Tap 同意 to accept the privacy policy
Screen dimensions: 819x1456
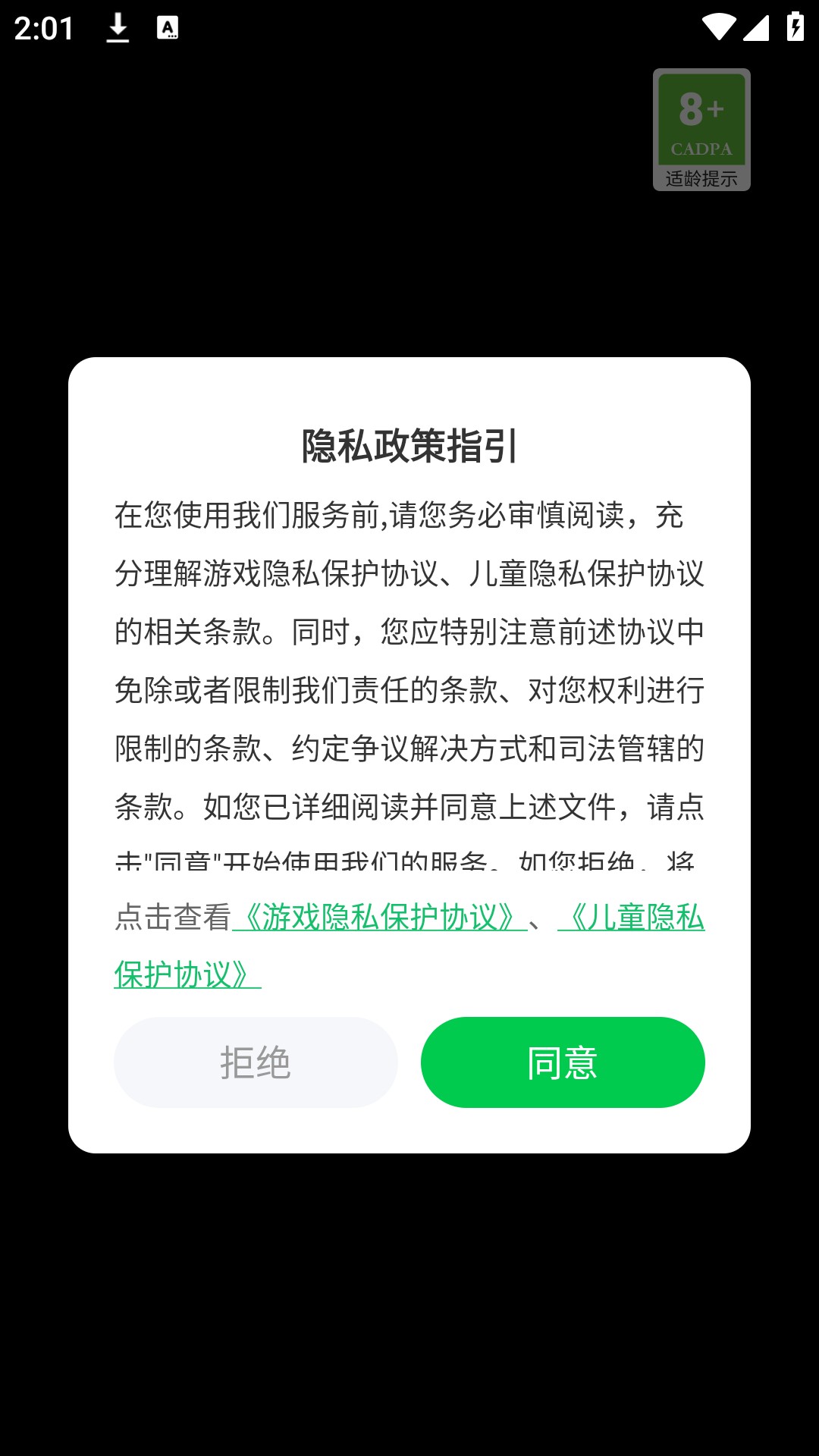coord(563,1062)
